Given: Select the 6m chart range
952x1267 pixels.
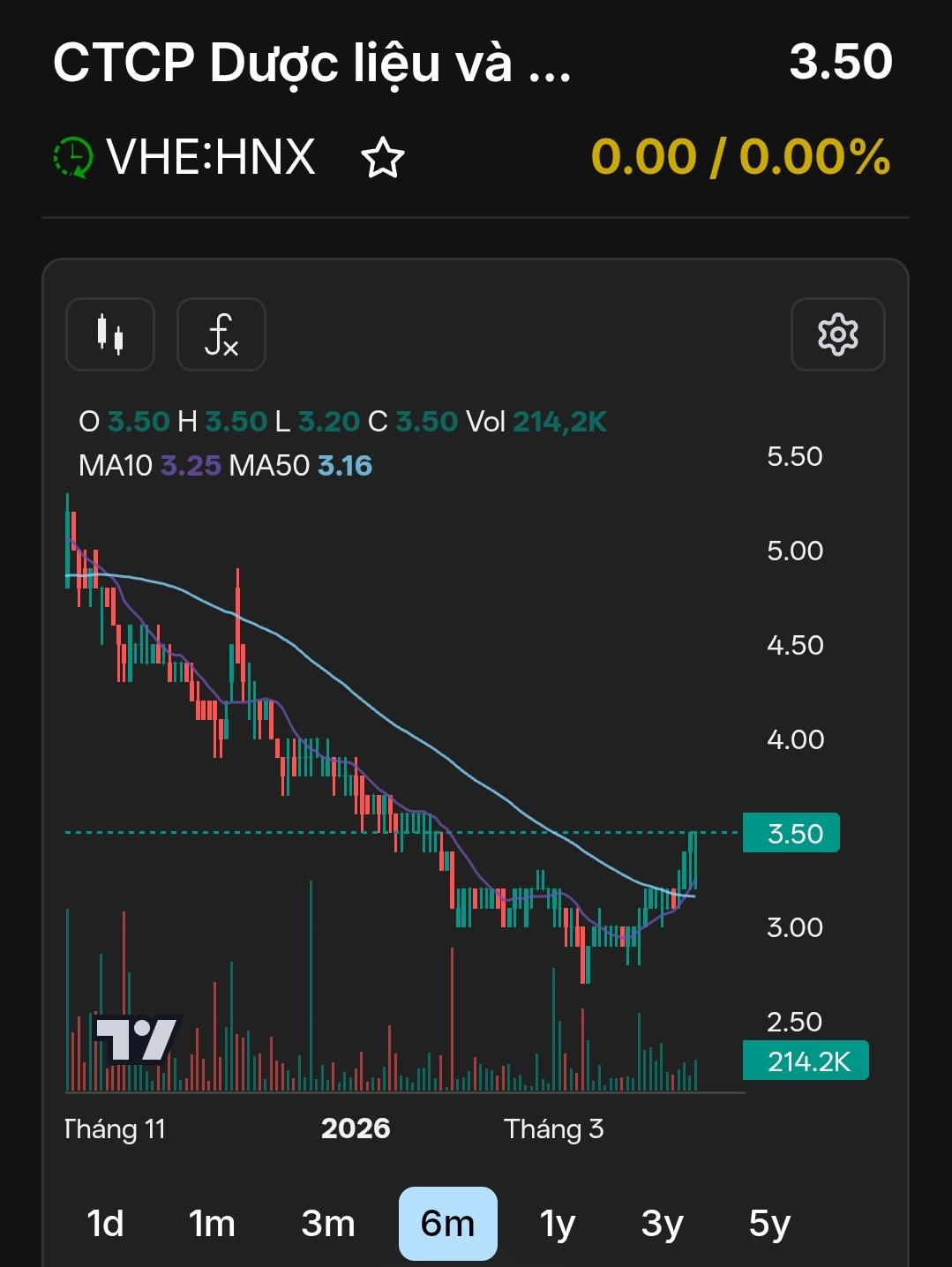Looking at the screenshot, I should pos(447,1224).
